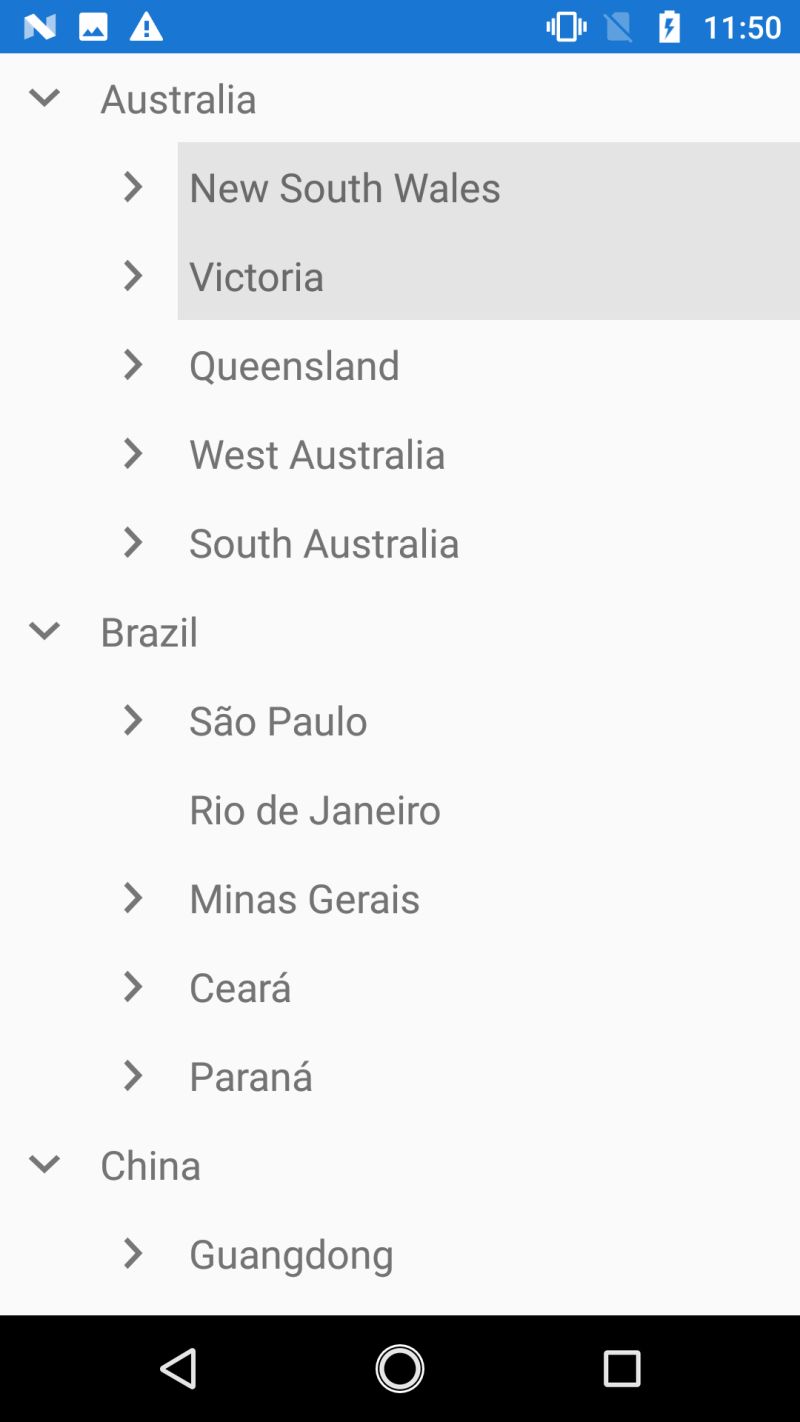Select the Victoria tree item
Screen dimensions: 800x1422
pyautogui.click(x=257, y=277)
